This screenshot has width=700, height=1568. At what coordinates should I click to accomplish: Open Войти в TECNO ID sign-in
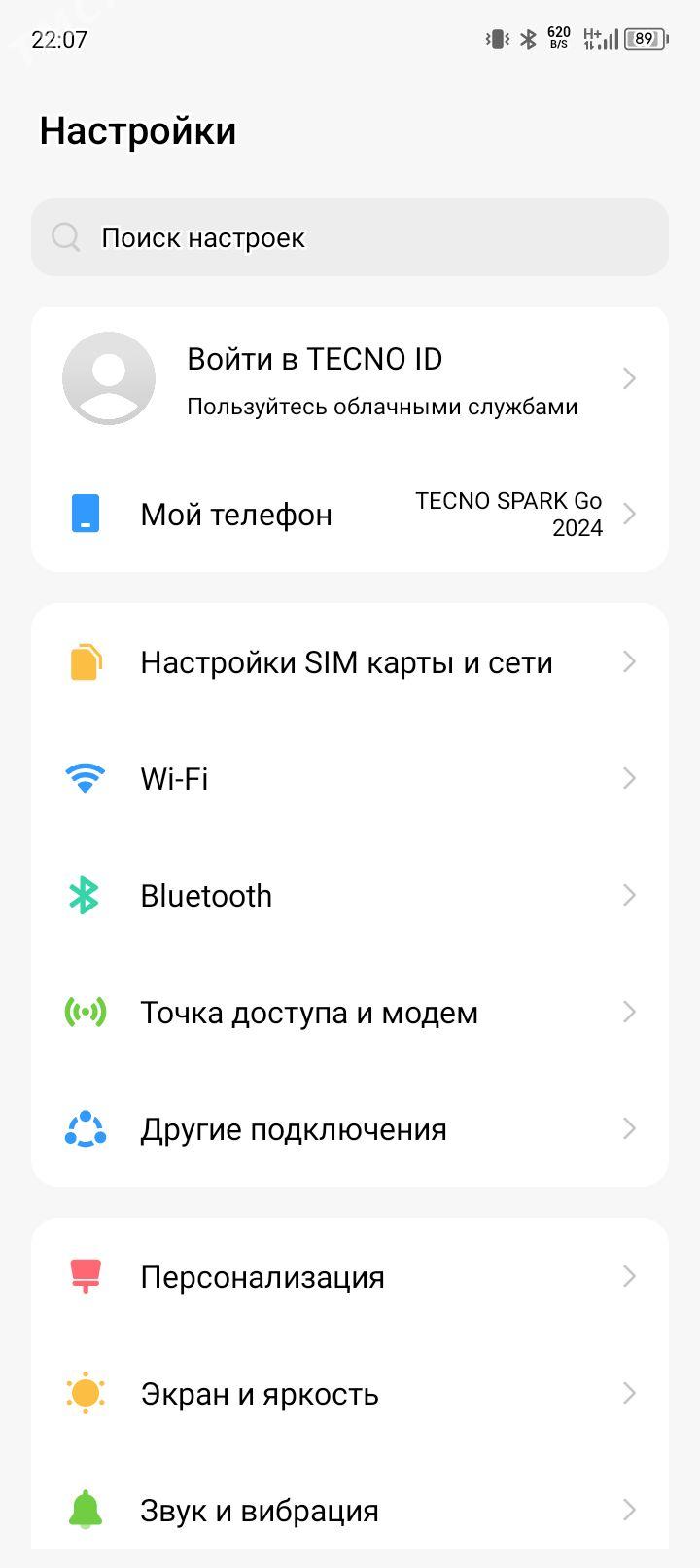click(350, 378)
